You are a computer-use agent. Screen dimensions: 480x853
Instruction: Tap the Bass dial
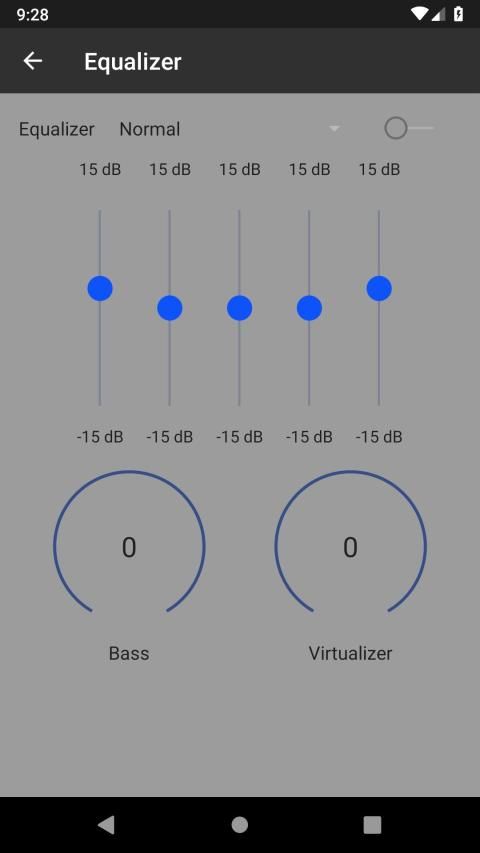tap(129, 546)
